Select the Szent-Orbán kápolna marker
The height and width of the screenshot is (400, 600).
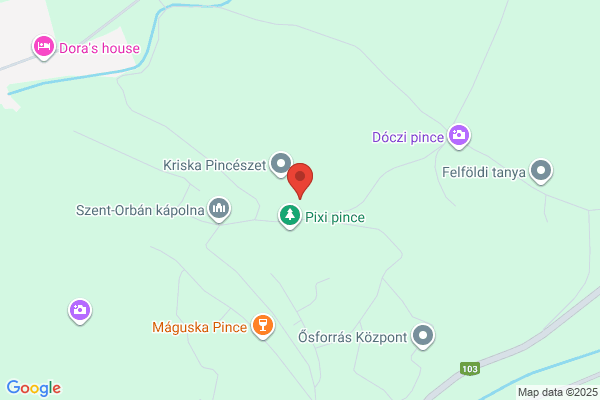pyautogui.click(x=219, y=209)
